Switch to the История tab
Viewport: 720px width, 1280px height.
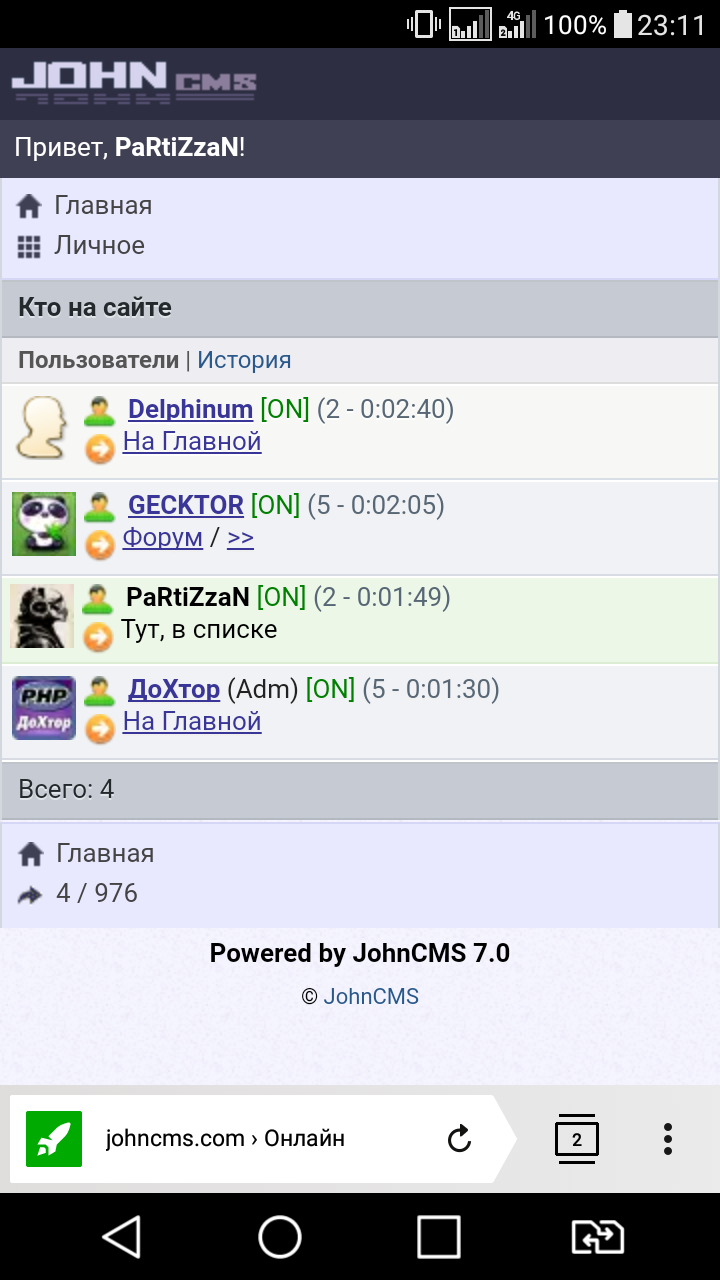[244, 360]
